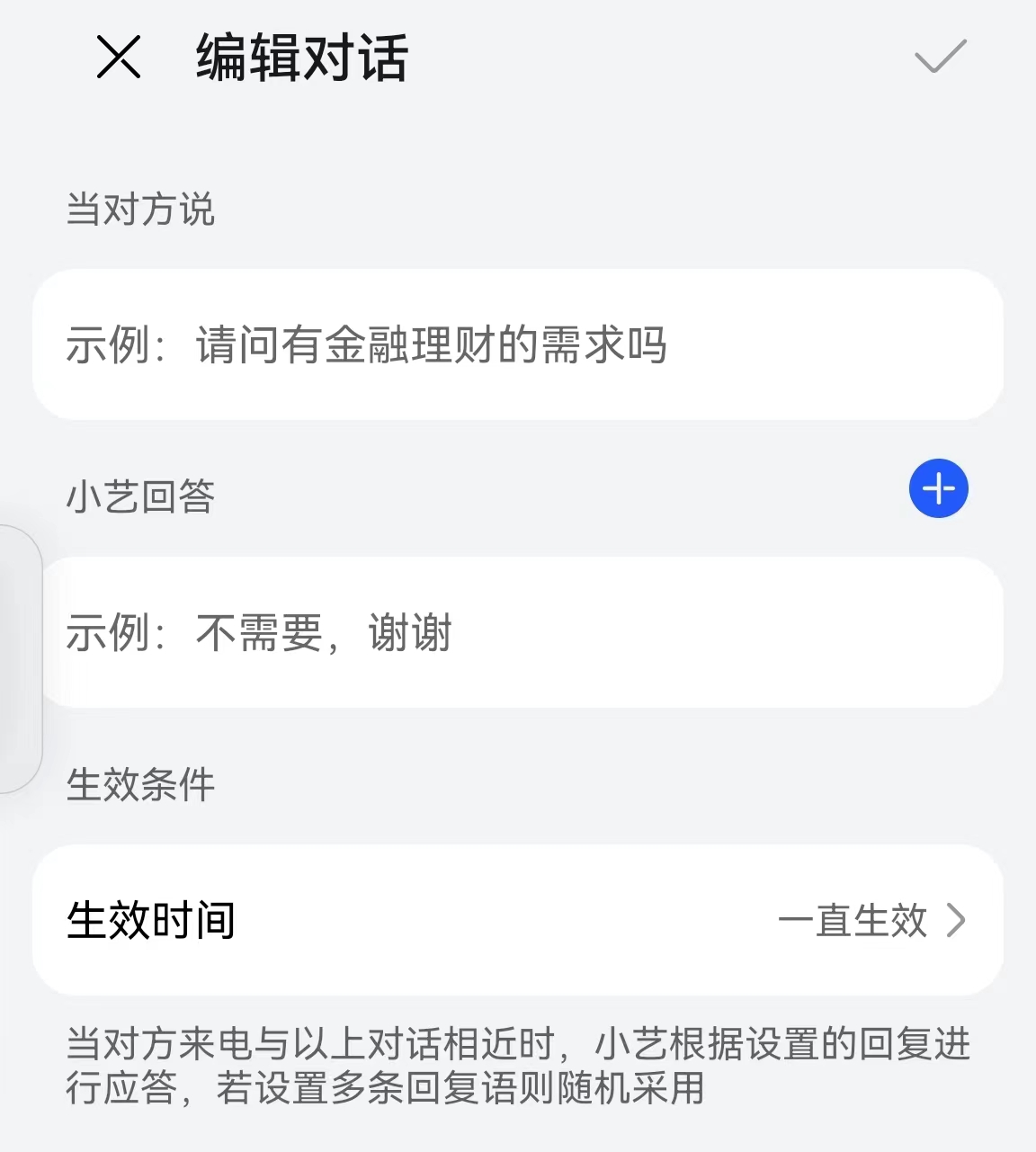Open the 生效时间 settings row
Viewport: 1036px width, 1152px height.
click(518, 920)
